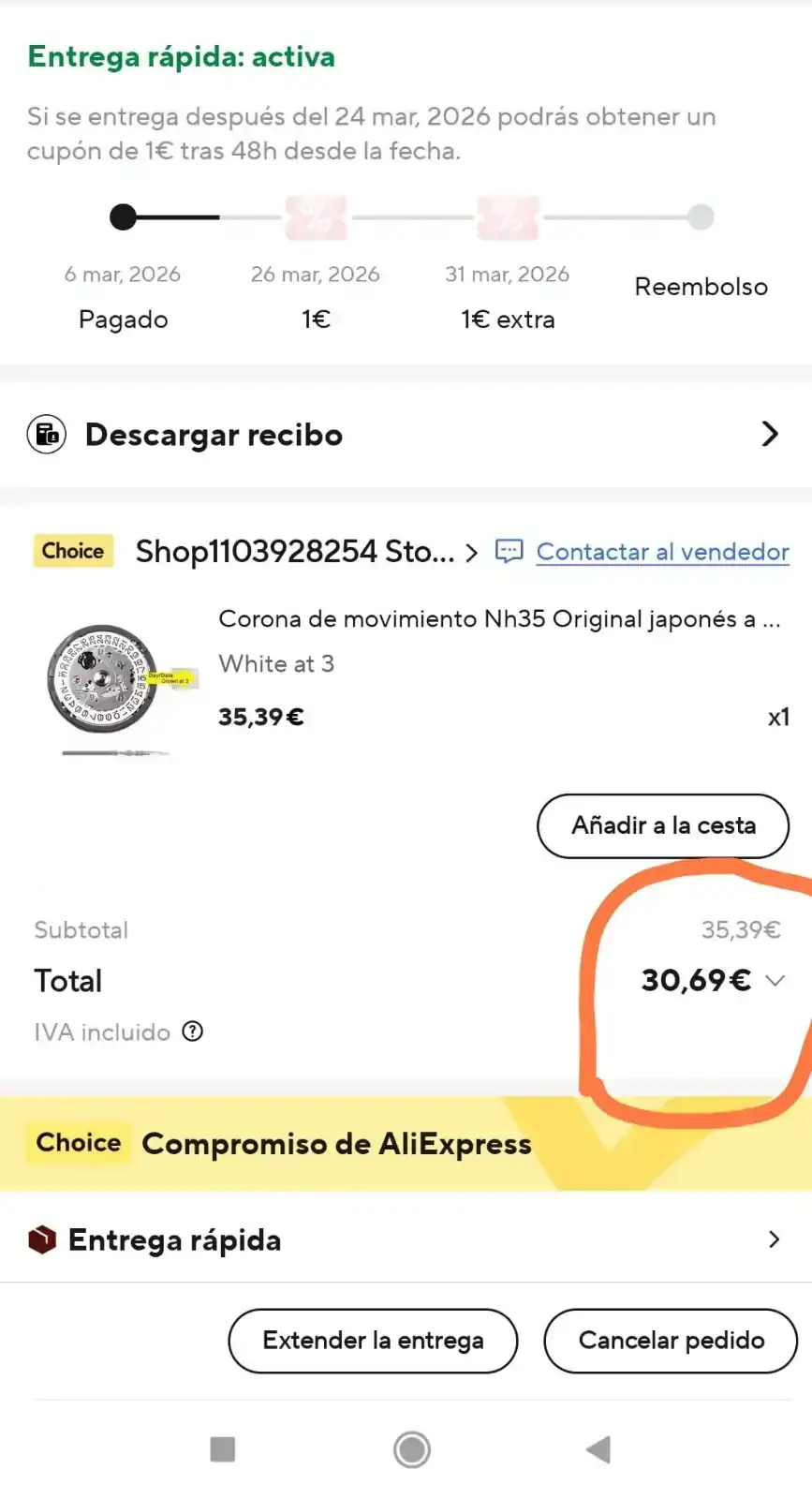Open Shop1103928254 Store page
The width and height of the screenshot is (812, 1499).
click(x=306, y=552)
